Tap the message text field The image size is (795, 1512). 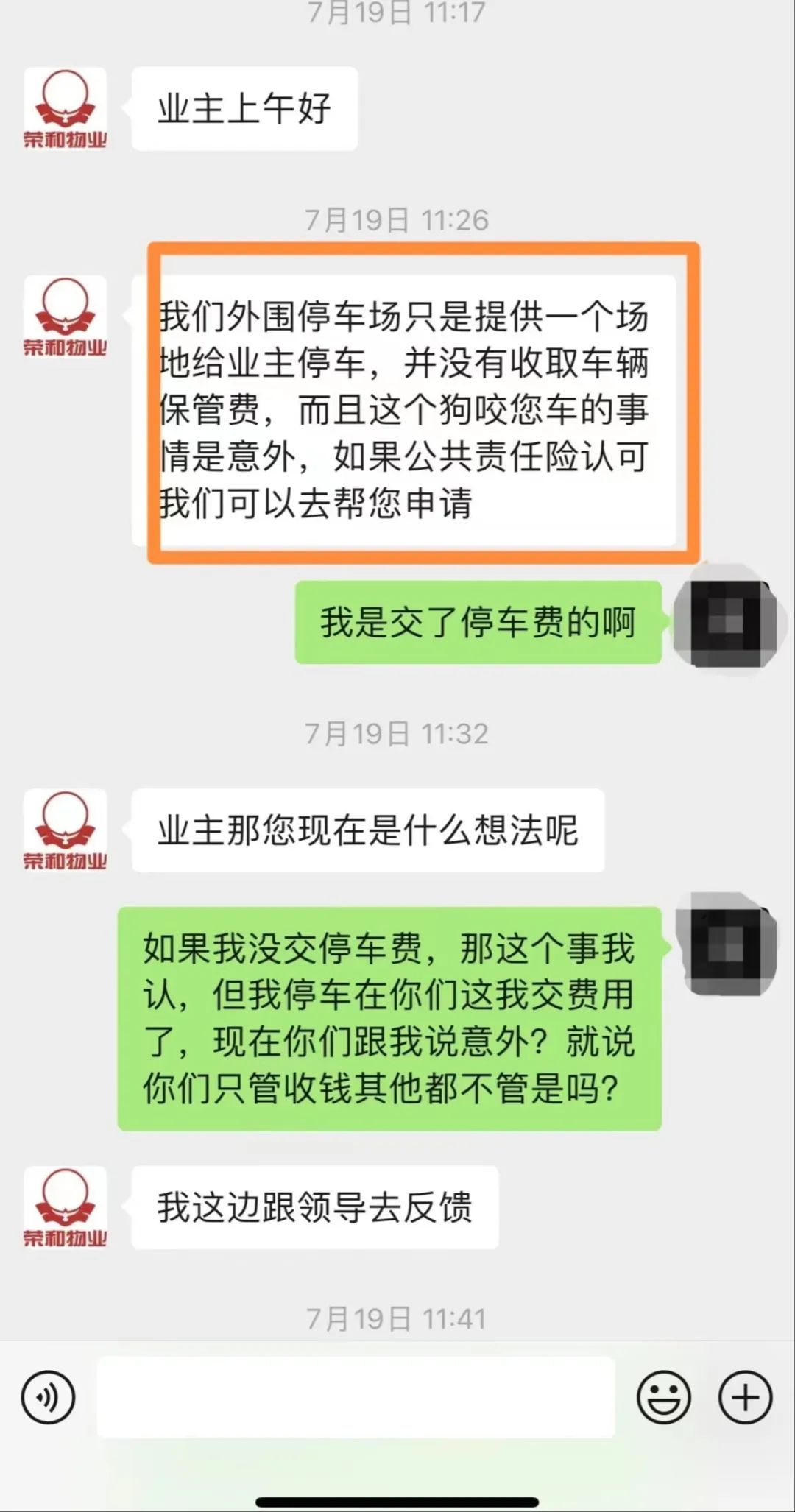(356, 1397)
